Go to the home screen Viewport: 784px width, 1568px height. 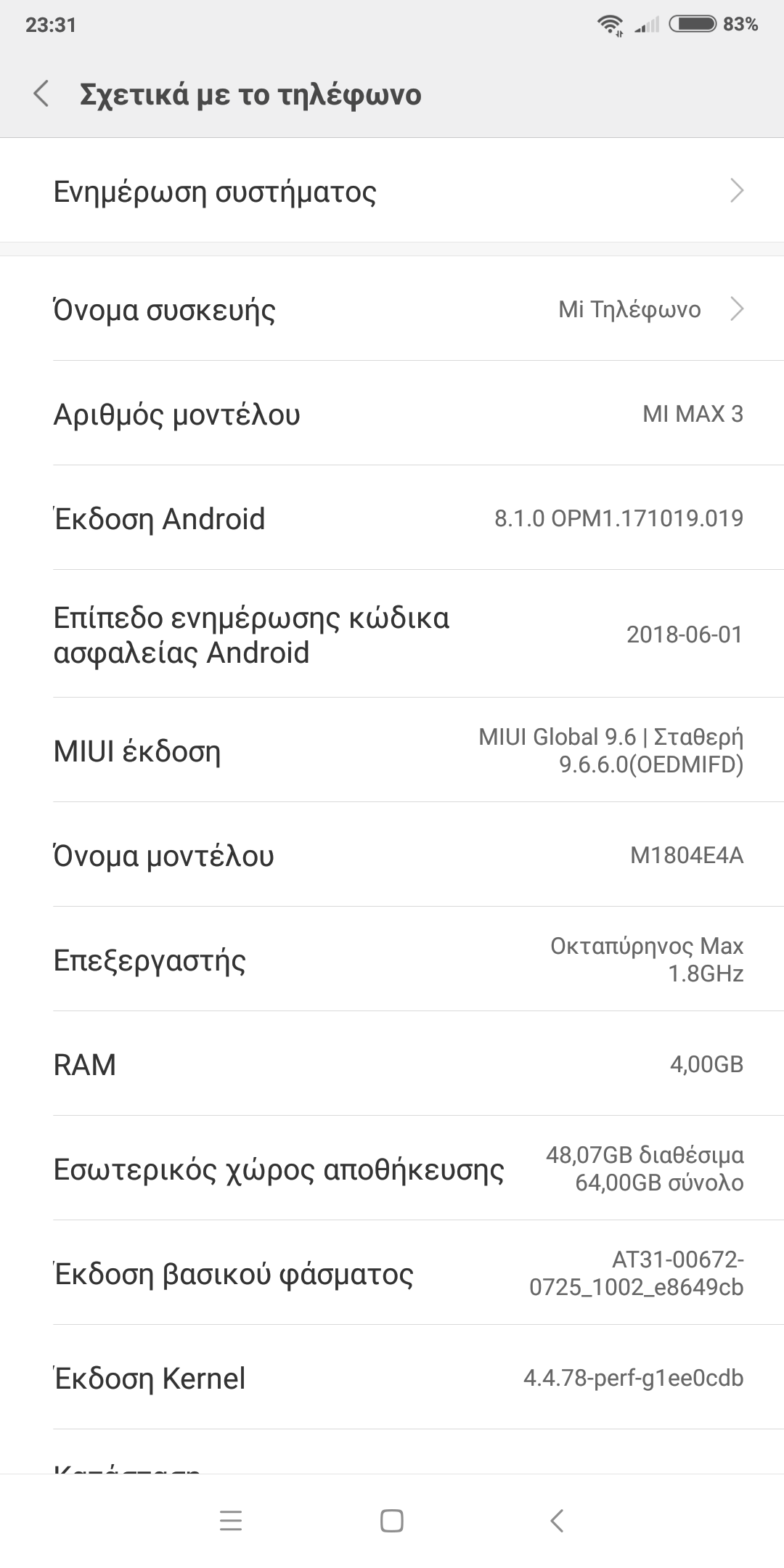[x=392, y=1521]
